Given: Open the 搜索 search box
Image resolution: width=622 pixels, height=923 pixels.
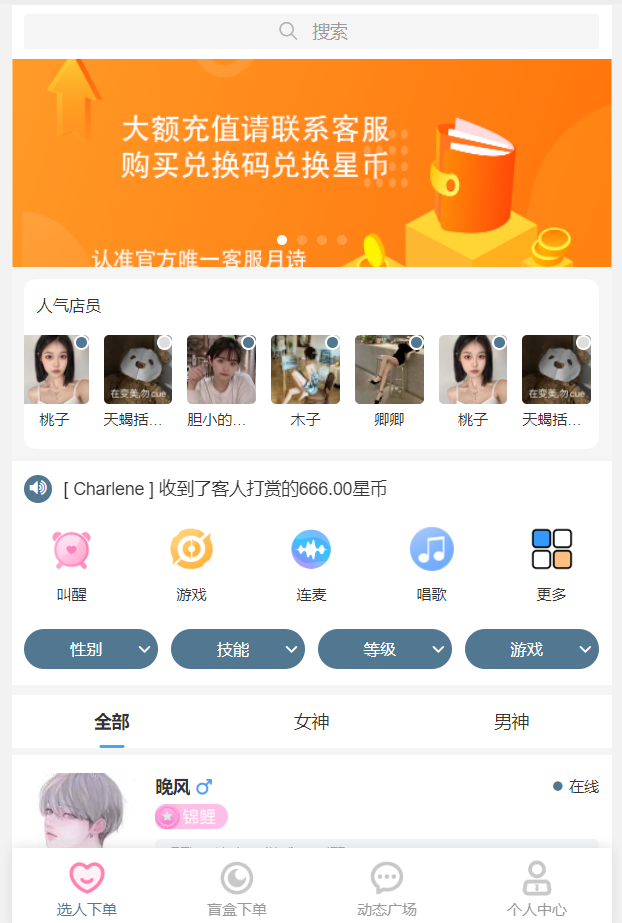Looking at the screenshot, I should tap(311, 31).
